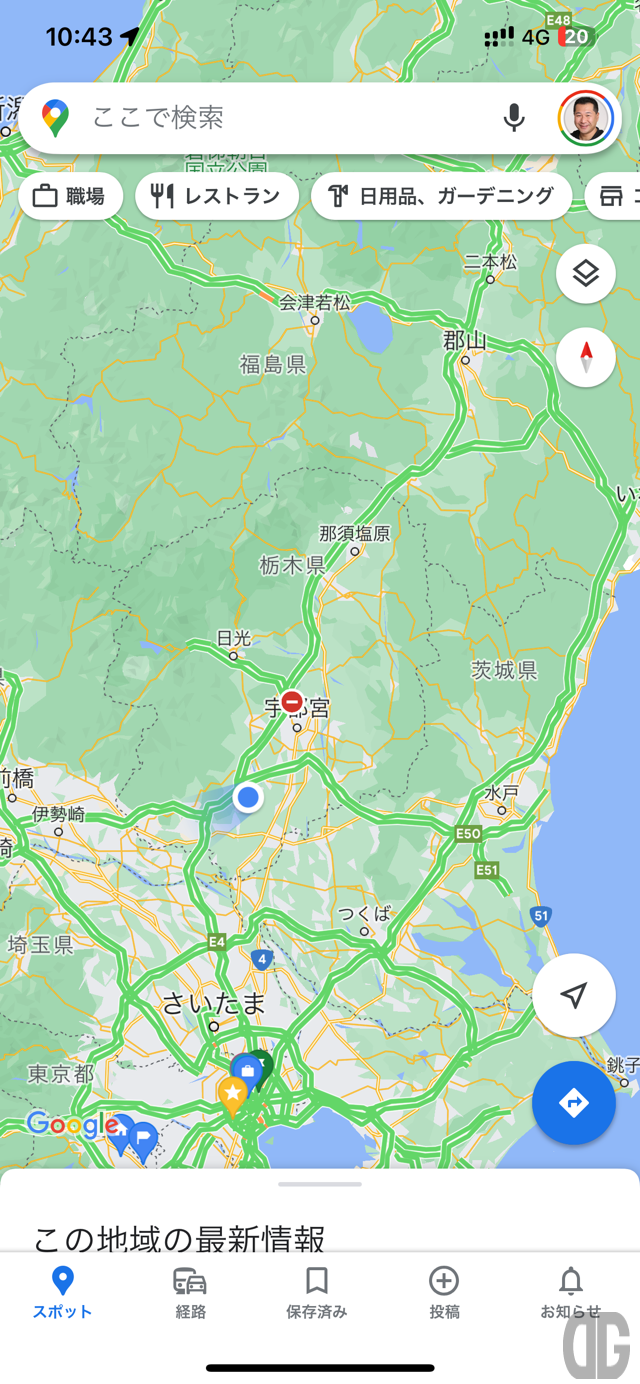
Task: Tap the yellow star saved place pin
Action: (x=232, y=1092)
